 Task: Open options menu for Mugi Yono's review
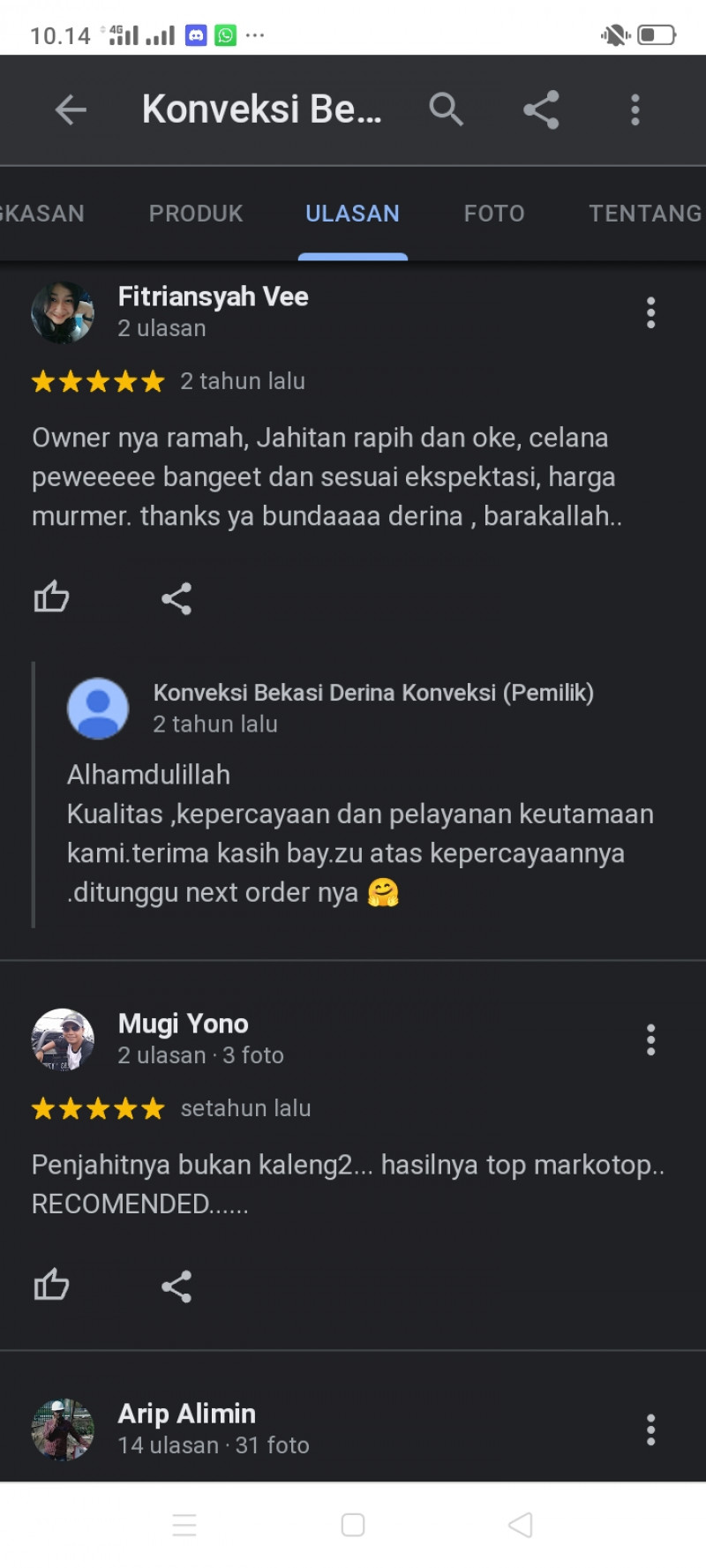pyautogui.click(x=650, y=1039)
